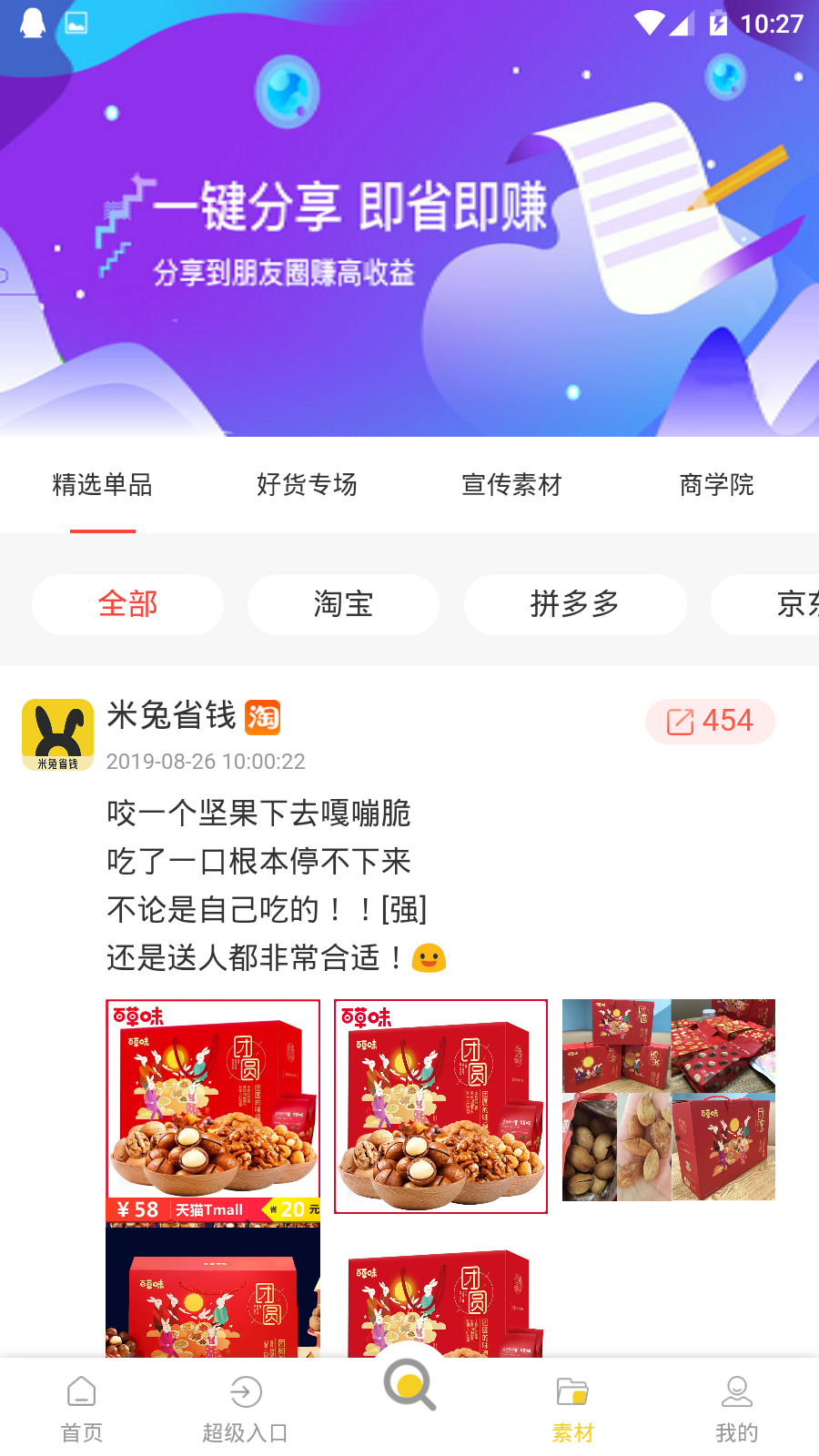819x1456 pixels.
Task: Tap the share button showing 454
Action: click(x=710, y=722)
